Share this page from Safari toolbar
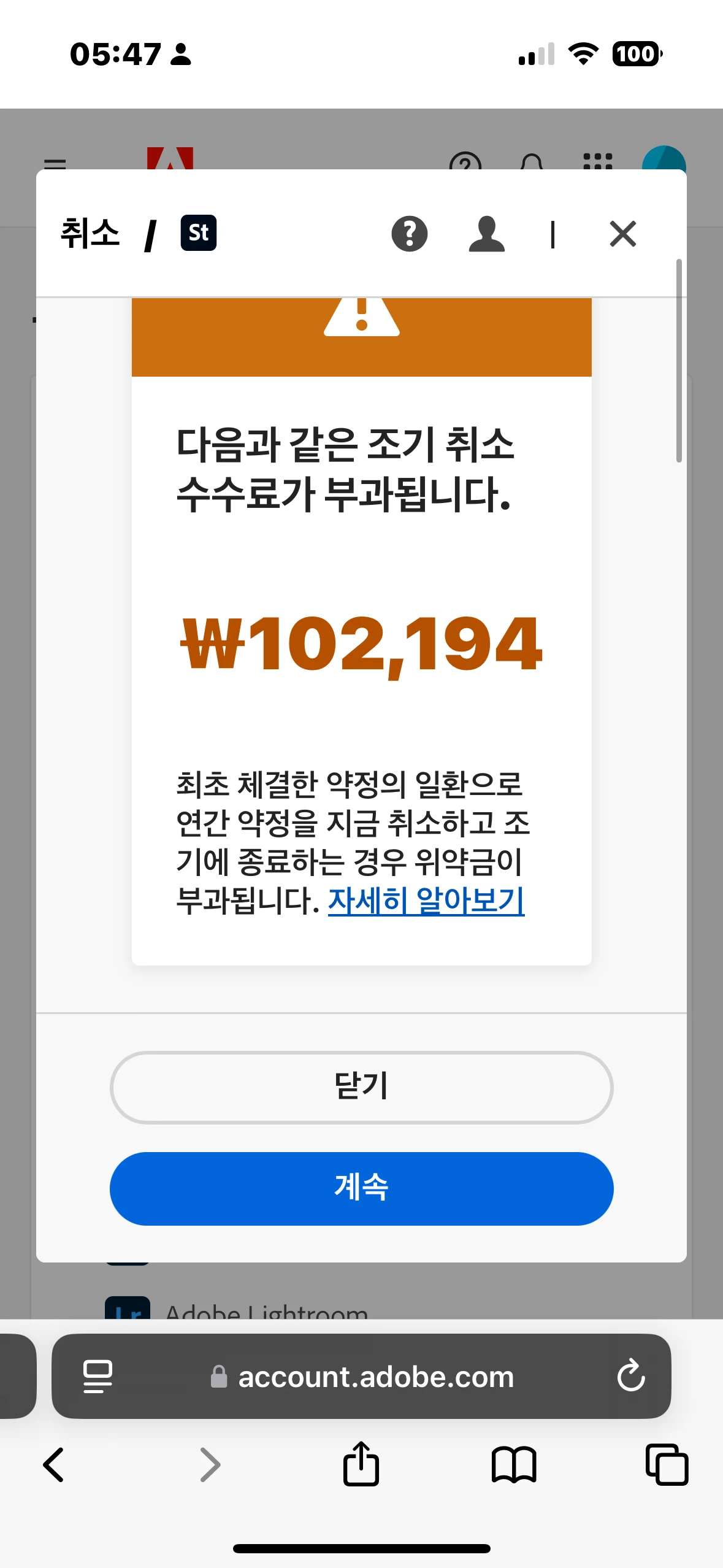 point(361,1464)
